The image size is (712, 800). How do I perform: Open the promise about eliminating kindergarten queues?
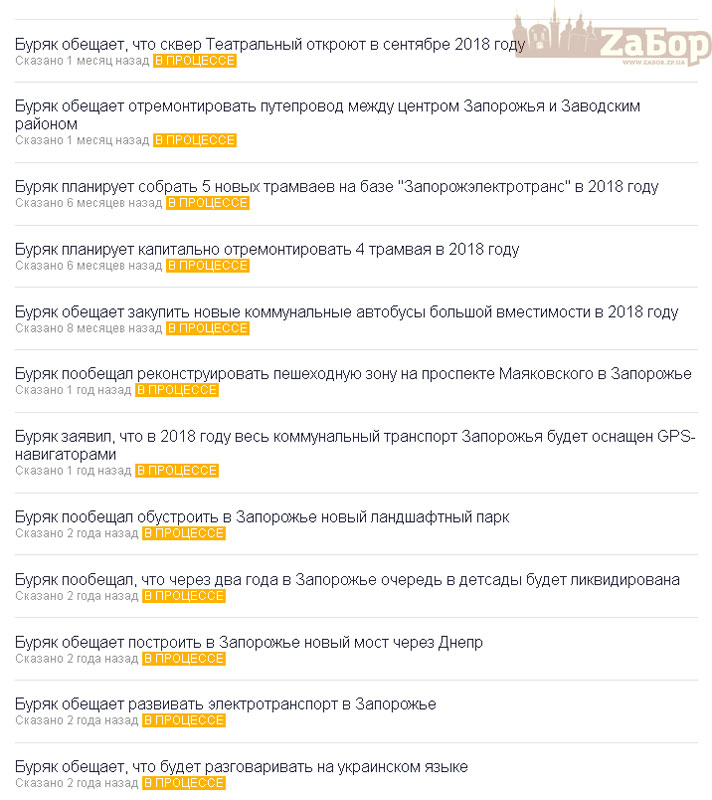point(347,580)
